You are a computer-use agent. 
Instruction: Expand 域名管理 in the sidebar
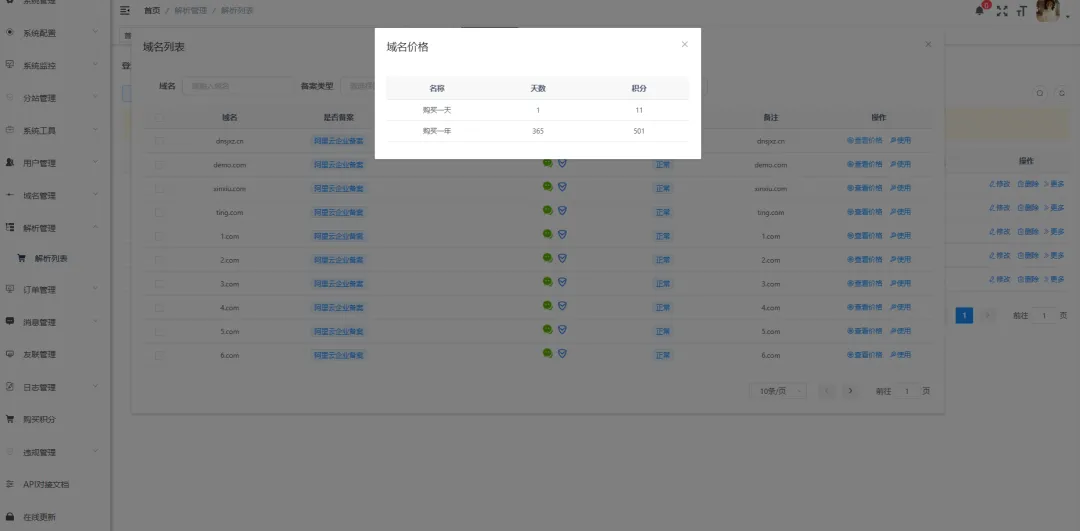40,195
